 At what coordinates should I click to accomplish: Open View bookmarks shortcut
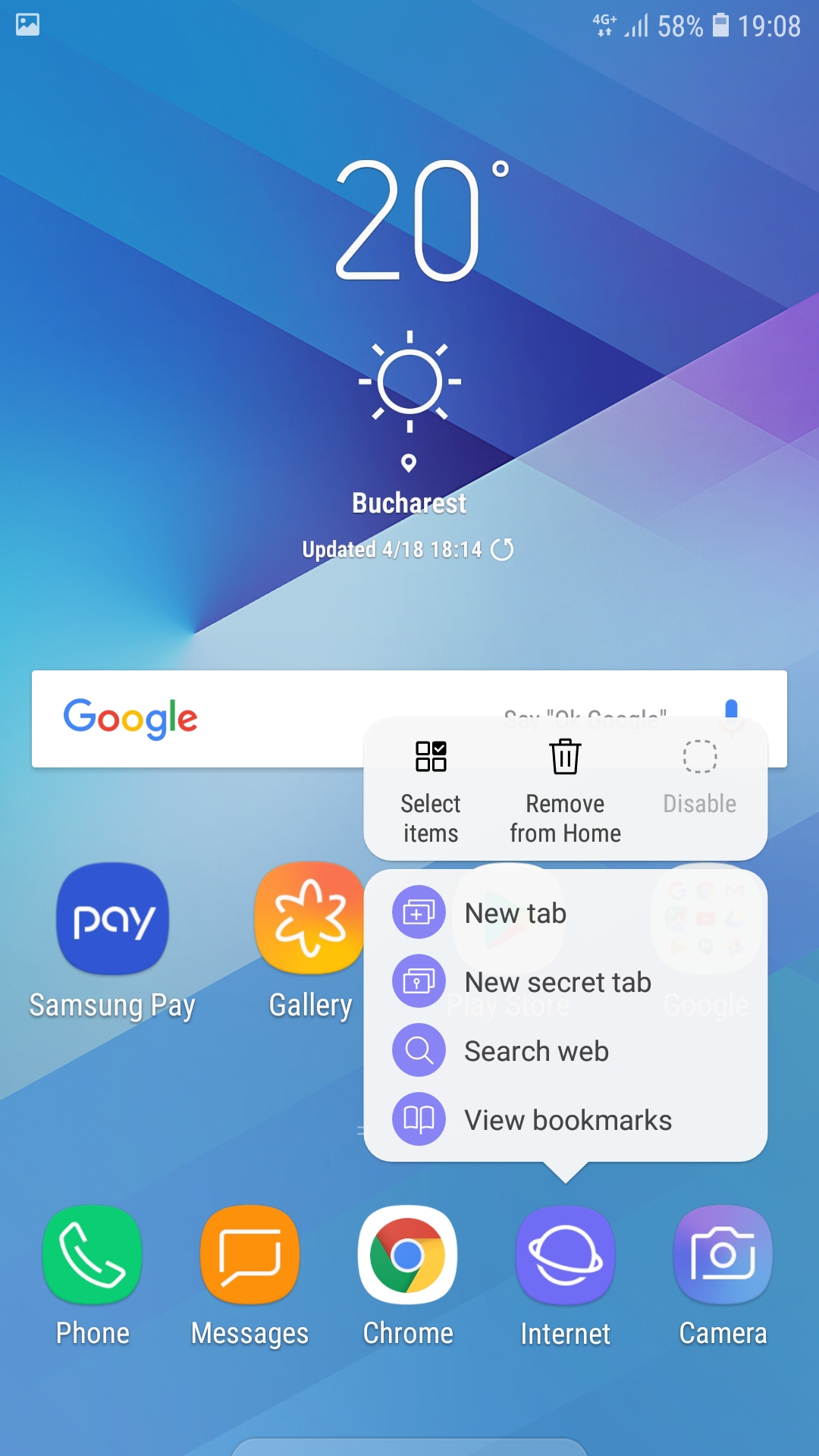[x=567, y=1120]
